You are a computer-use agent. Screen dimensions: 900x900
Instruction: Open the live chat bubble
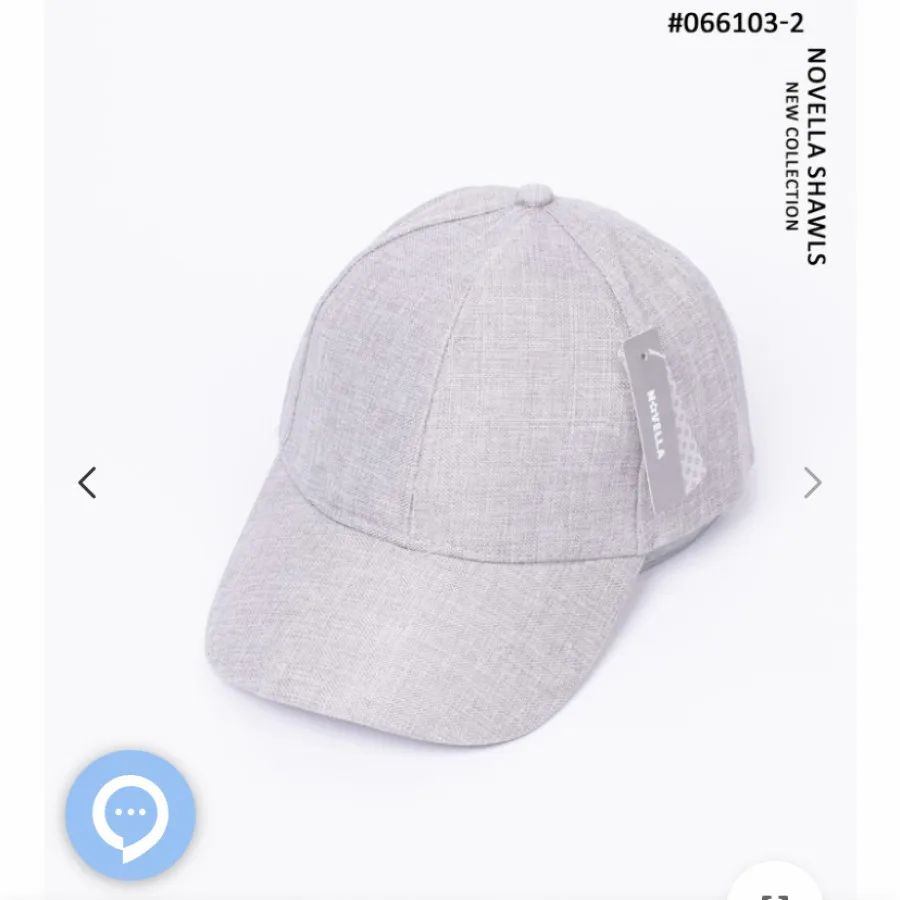[x=130, y=815]
